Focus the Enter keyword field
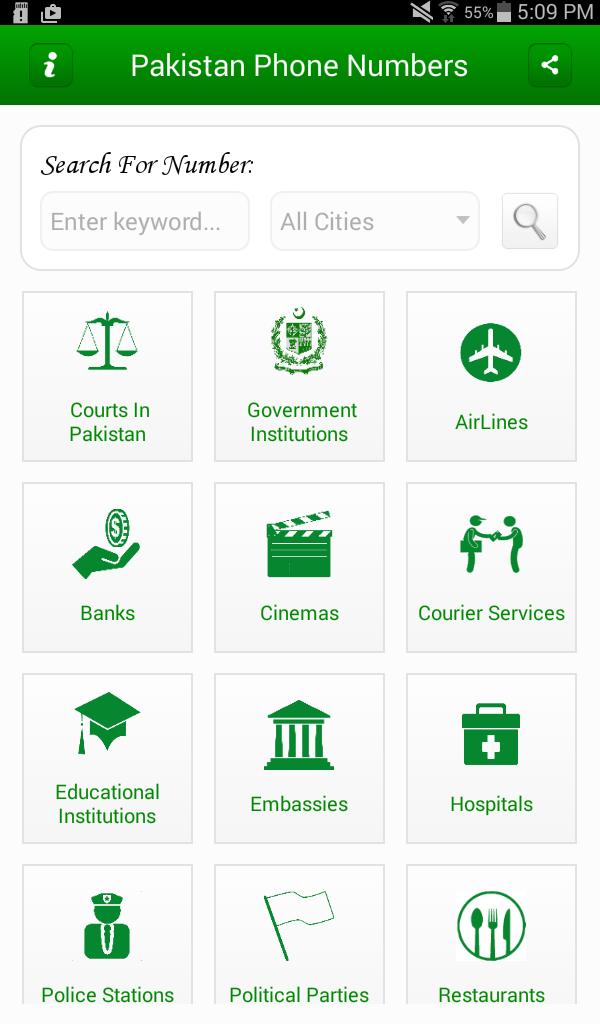 click(145, 221)
